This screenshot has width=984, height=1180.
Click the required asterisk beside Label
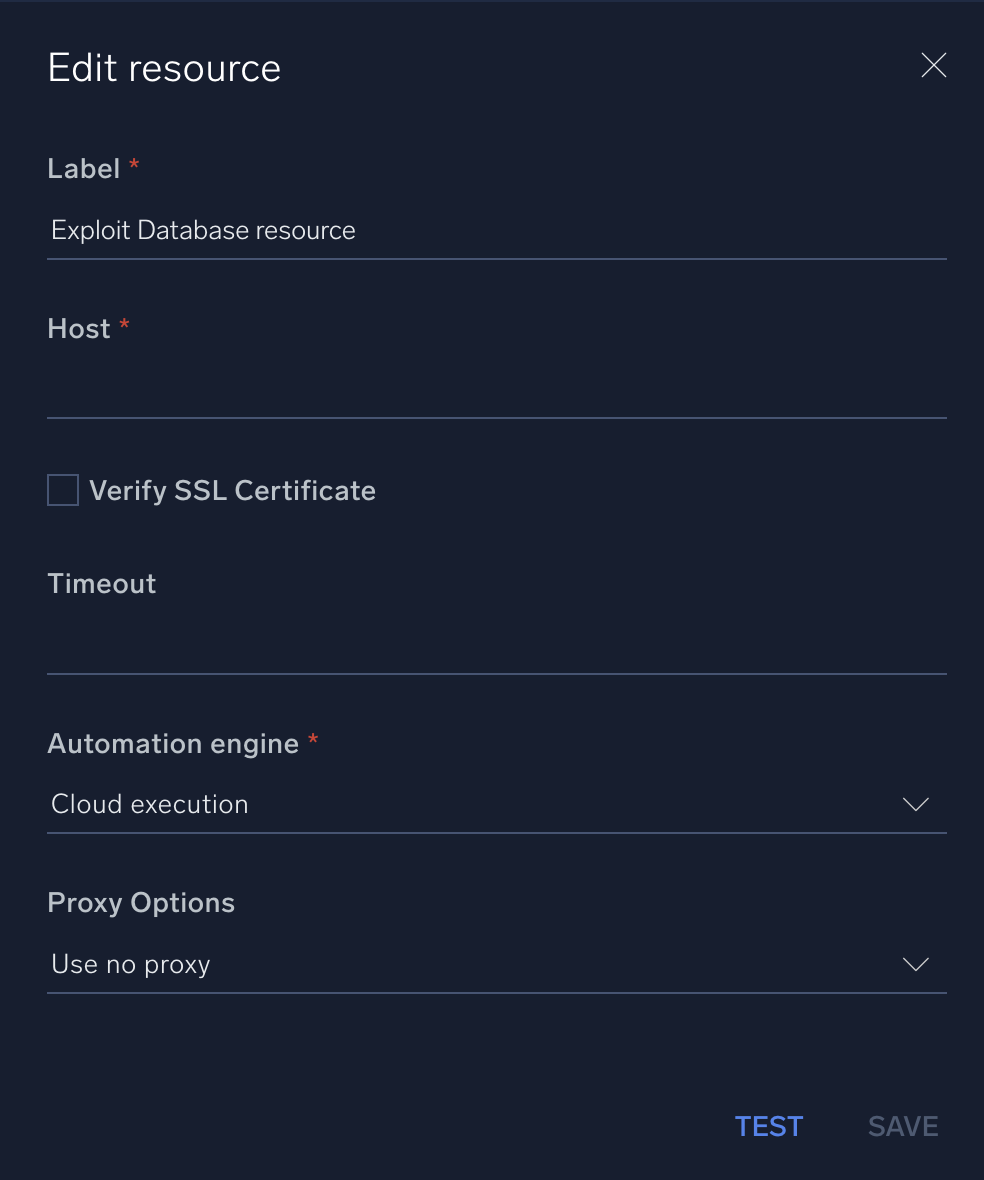pos(134,163)
